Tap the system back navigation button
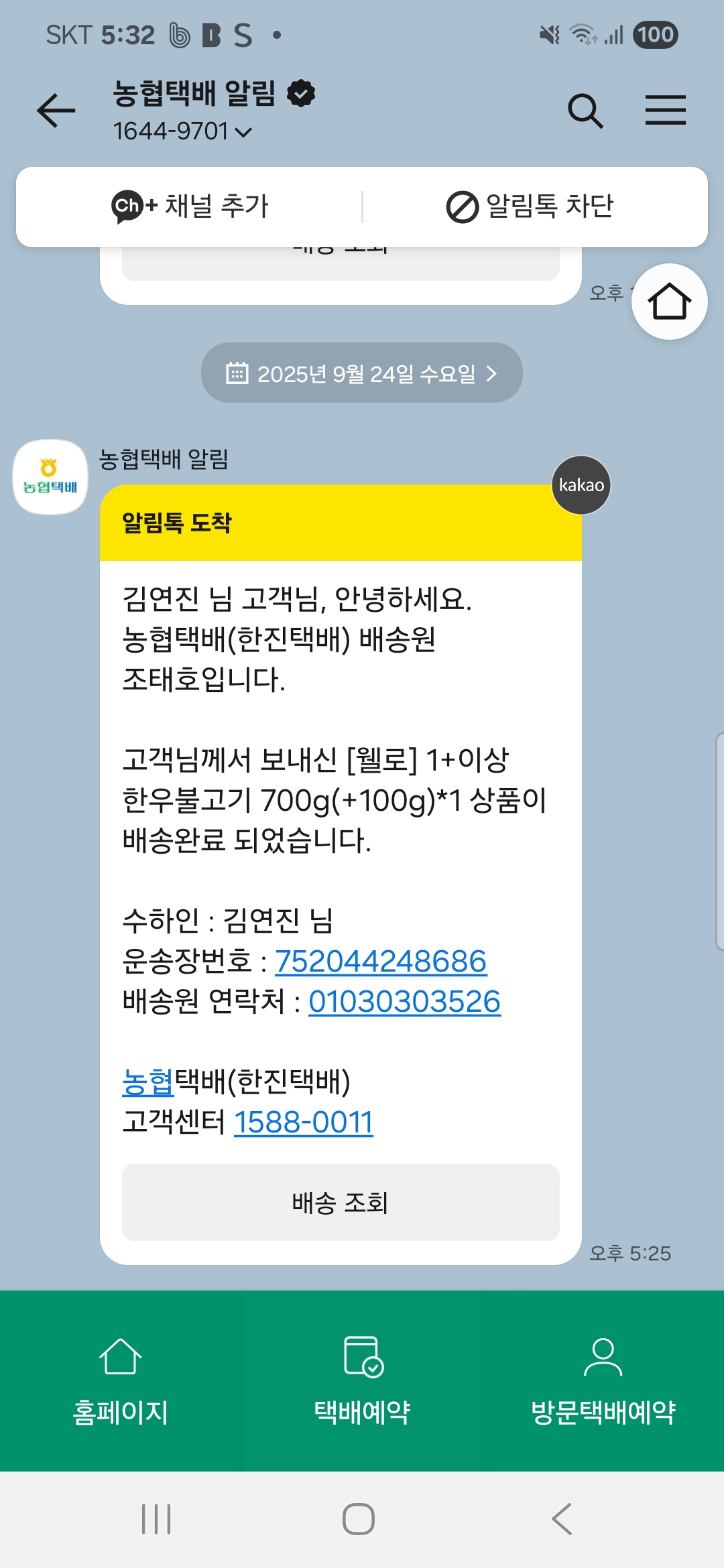Image resolution: width=724 pixels, height=1568 pixels. point(562,1518)
